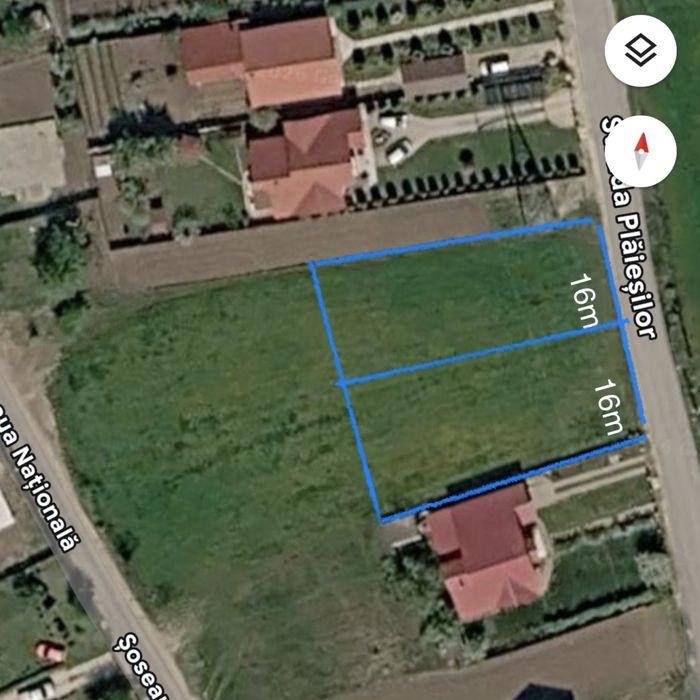Tap the compass to reset north
This screenshot has width=700, height=700.
[641, 151]
